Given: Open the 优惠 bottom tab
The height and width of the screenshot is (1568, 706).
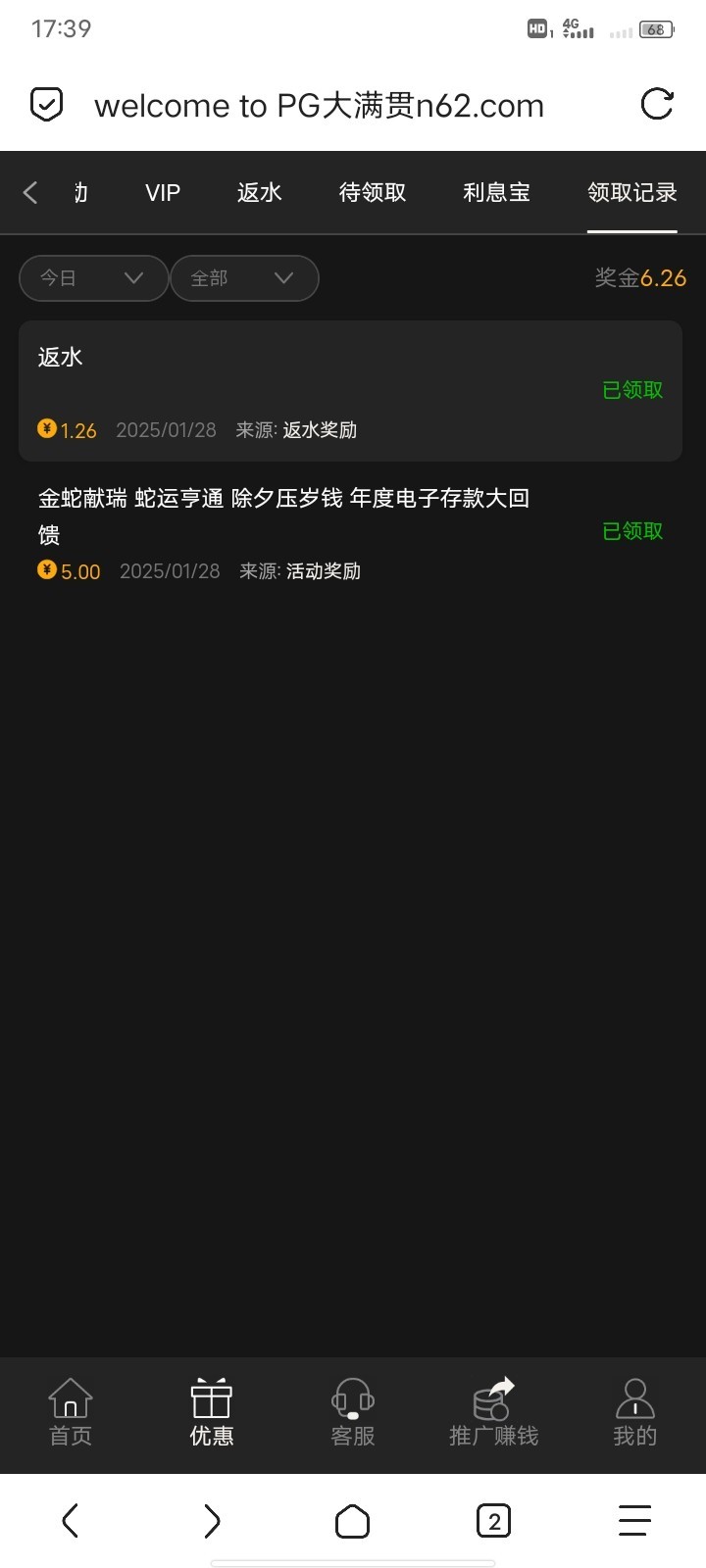Looking at the screenshot, I should (x=212, y=1412).
